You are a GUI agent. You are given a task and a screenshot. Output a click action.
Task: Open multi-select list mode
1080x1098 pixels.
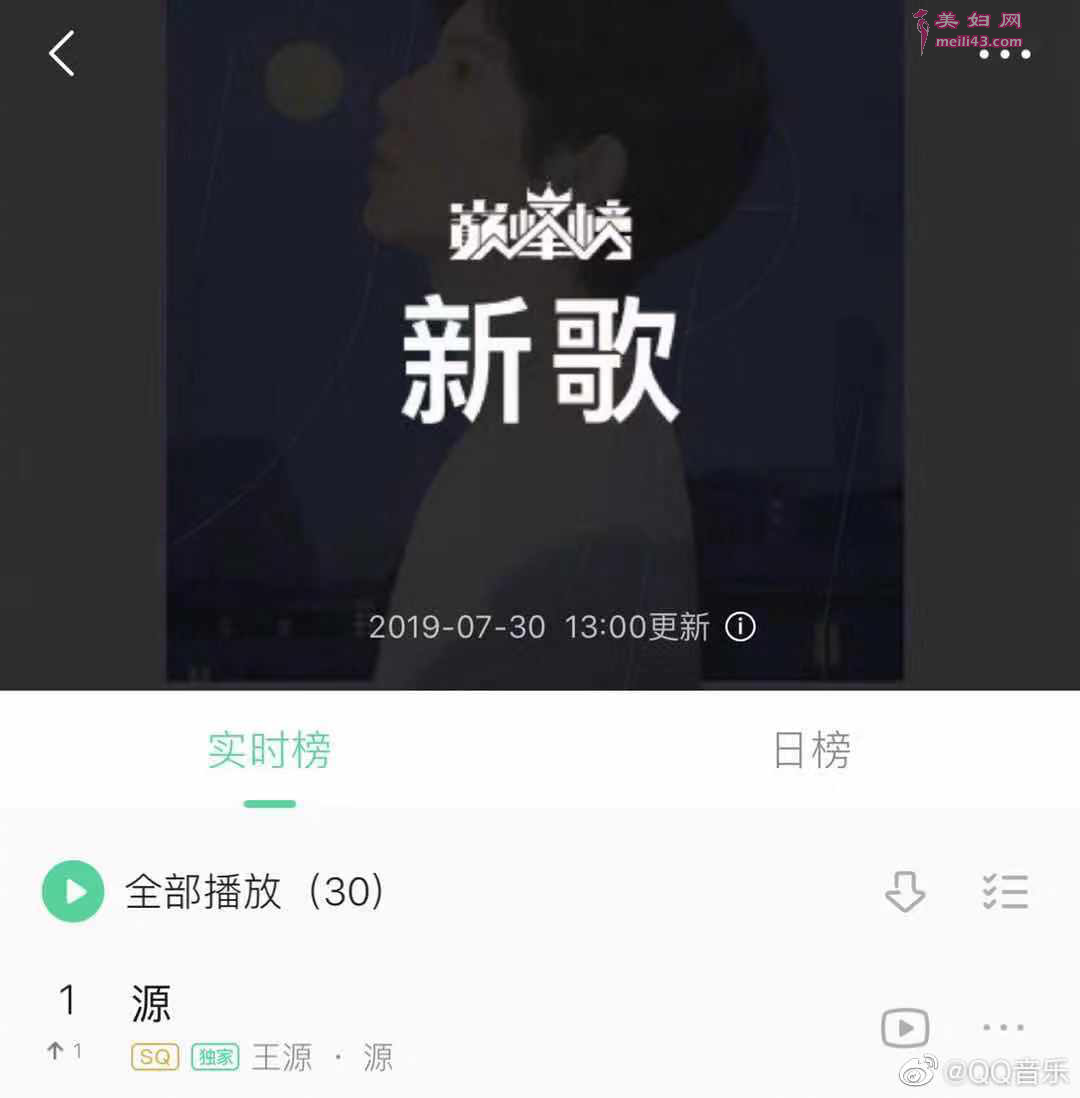1005,891
